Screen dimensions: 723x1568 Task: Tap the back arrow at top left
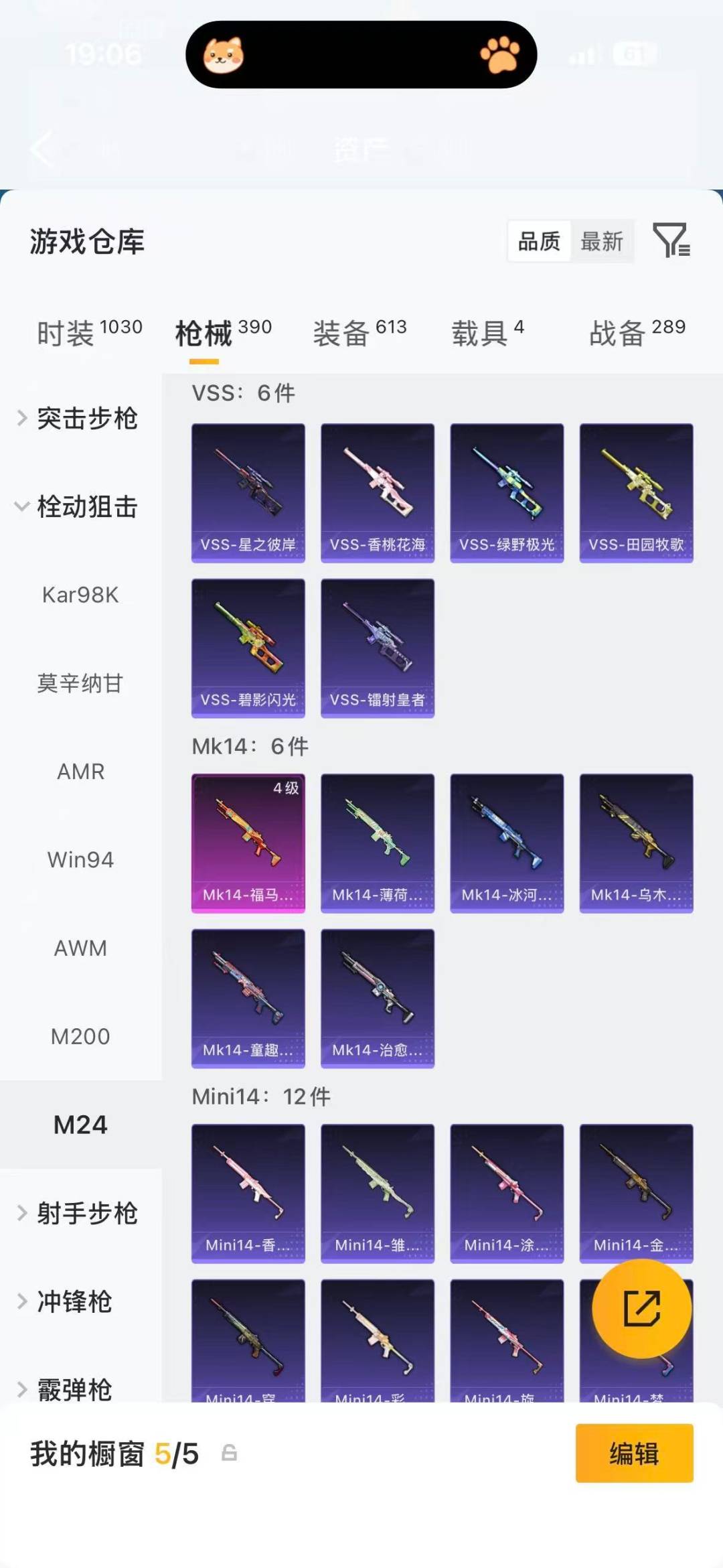pyautogui.click(x=42, y=149)
